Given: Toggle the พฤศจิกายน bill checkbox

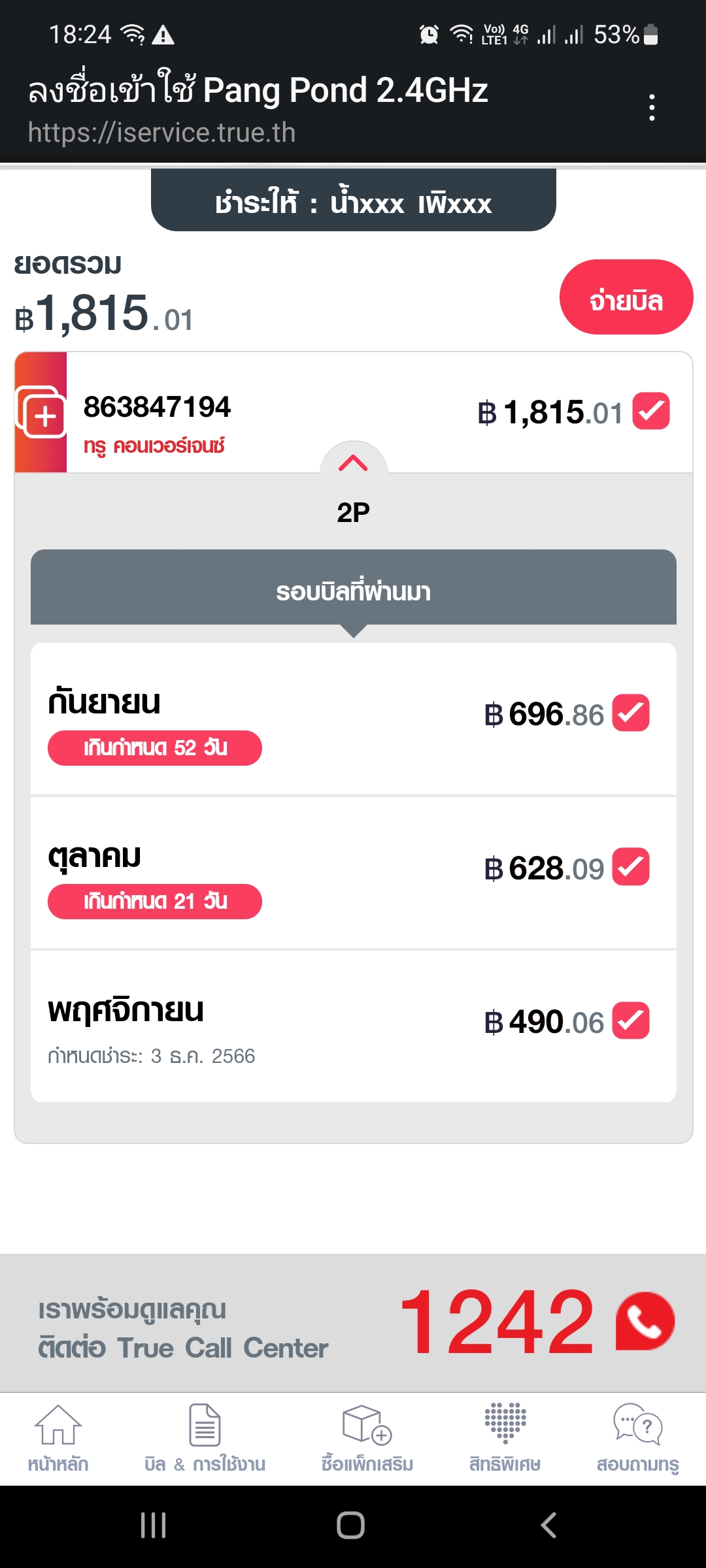Looking at the screenshot, I should click(x=630, y=1021).
